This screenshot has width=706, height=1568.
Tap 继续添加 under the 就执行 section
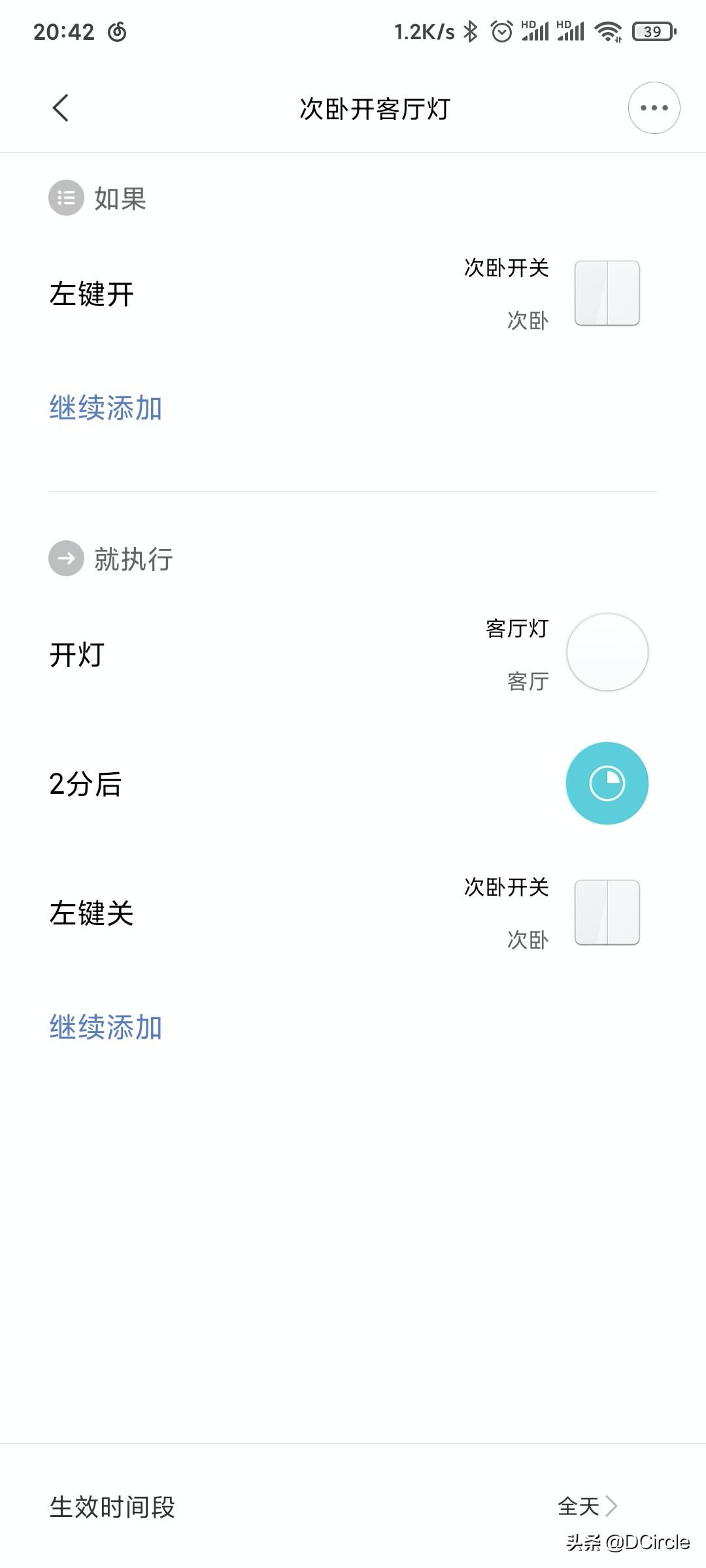coord(105,1027)
